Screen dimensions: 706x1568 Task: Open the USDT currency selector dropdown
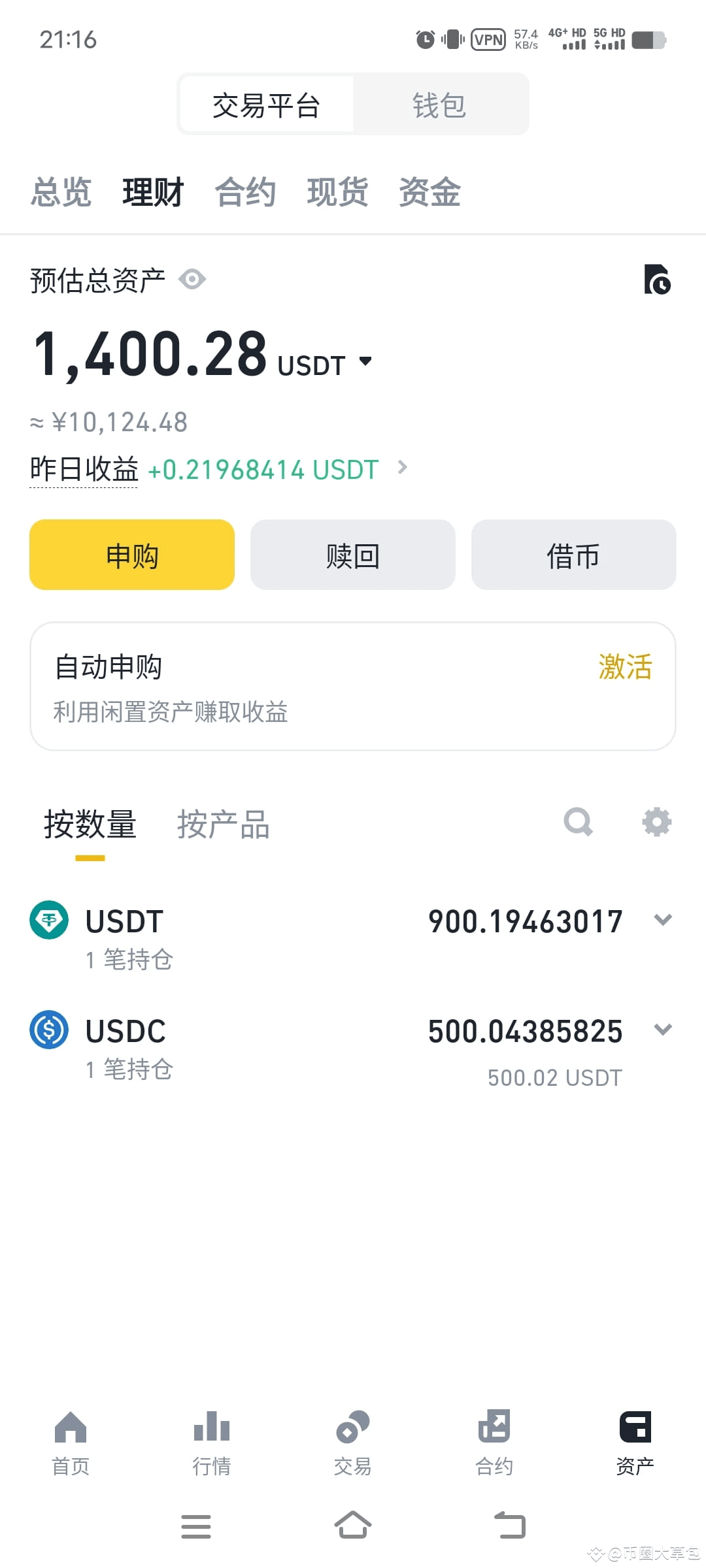[365, 360]
